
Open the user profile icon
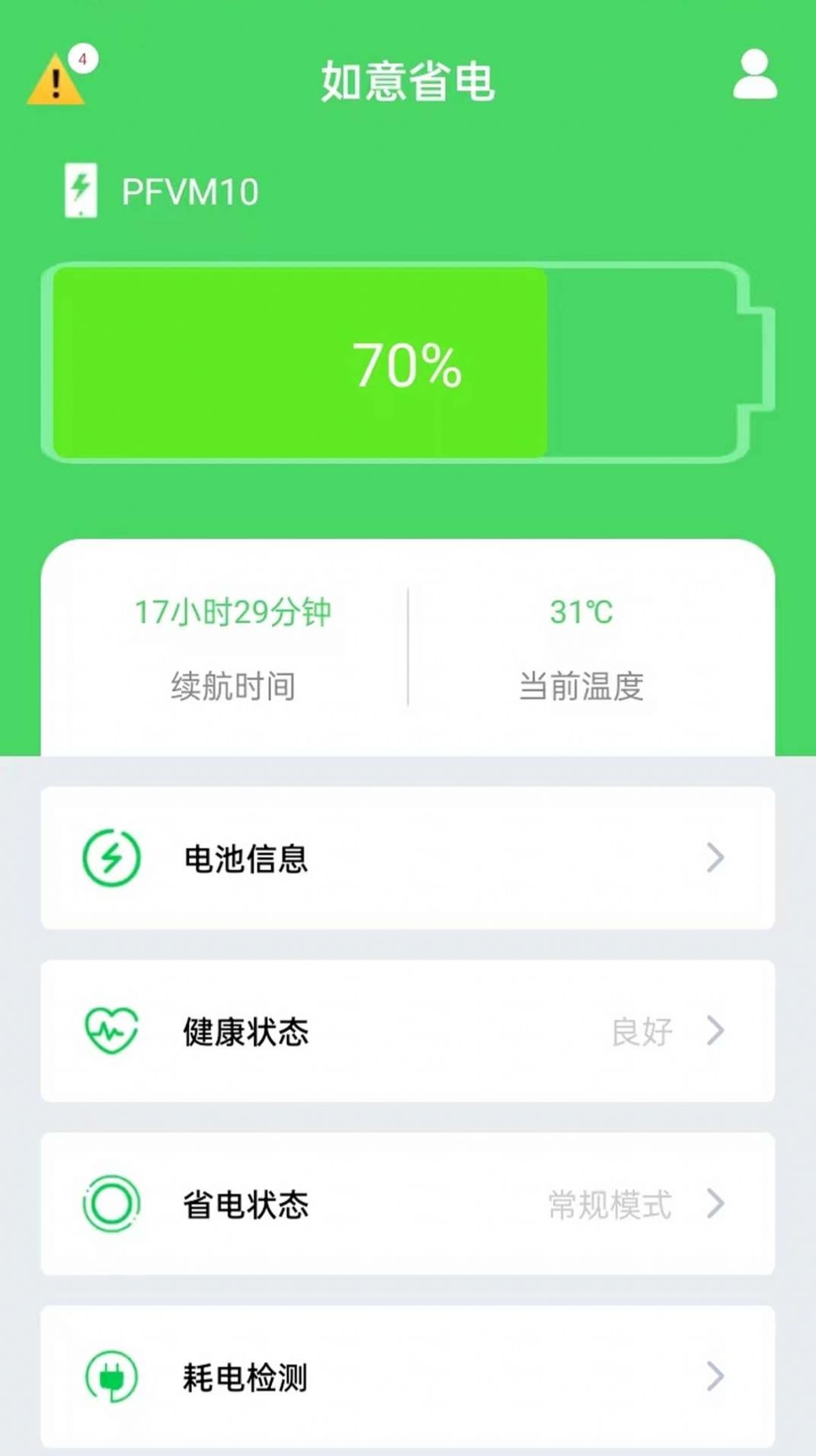tap(754, 78)
